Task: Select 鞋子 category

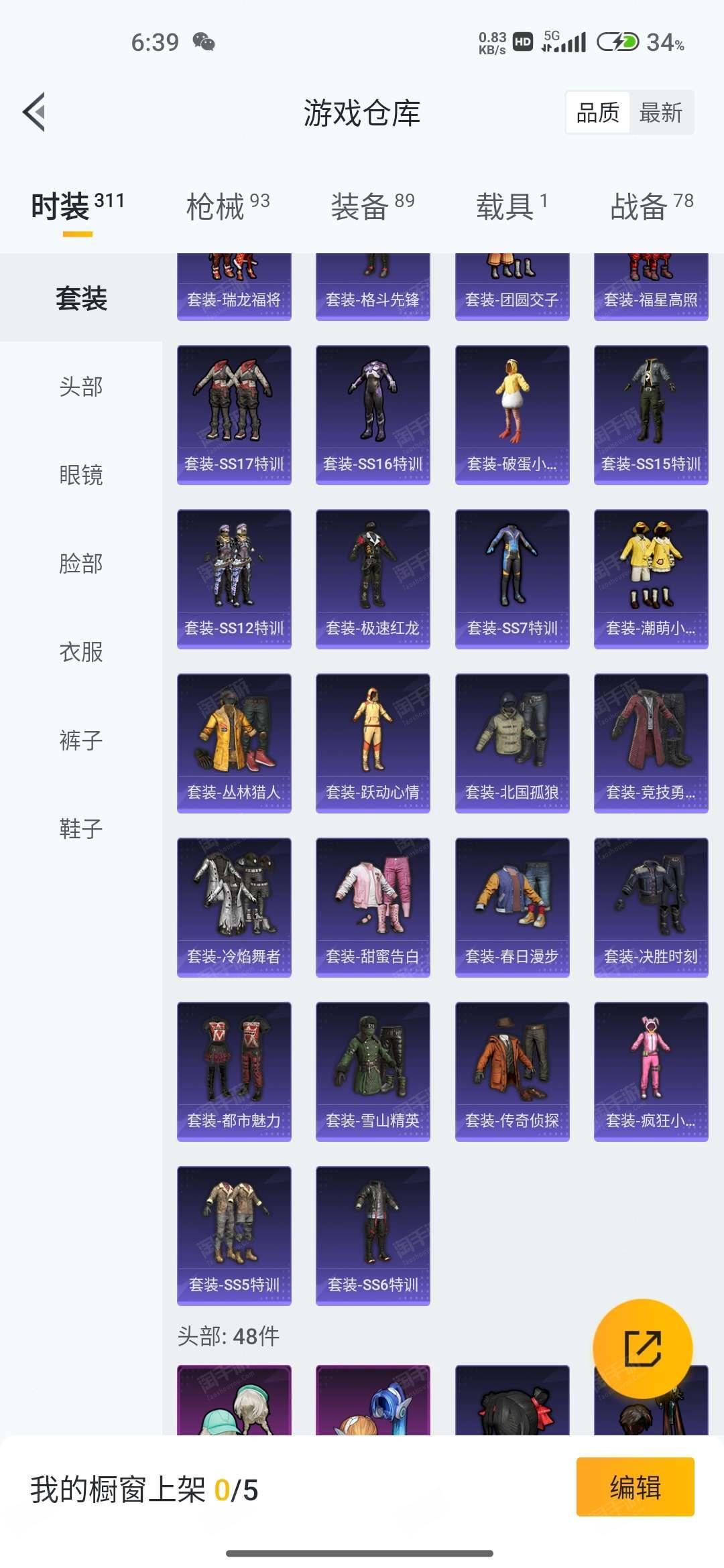Action: coord(81,829)
